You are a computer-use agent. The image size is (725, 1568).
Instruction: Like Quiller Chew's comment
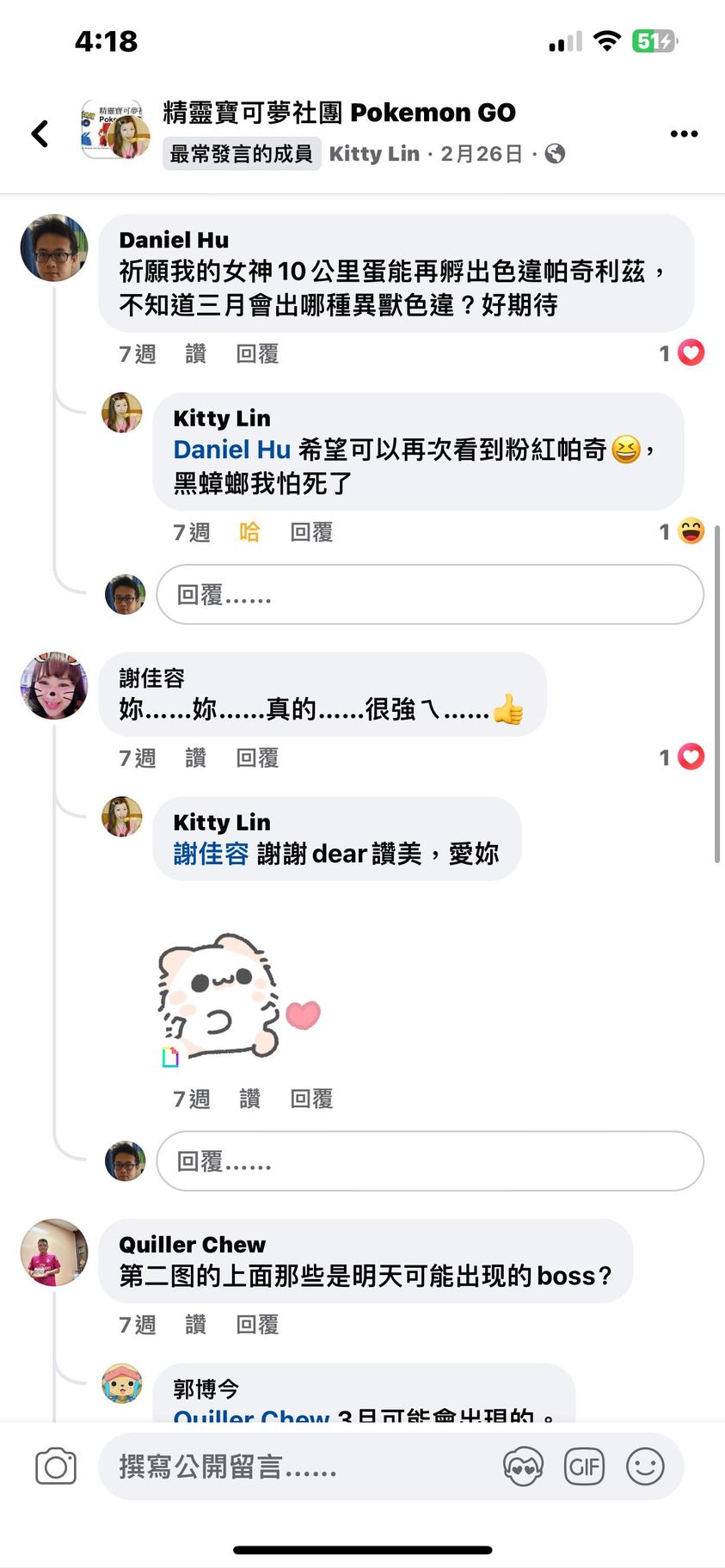tap(195, 1325)
